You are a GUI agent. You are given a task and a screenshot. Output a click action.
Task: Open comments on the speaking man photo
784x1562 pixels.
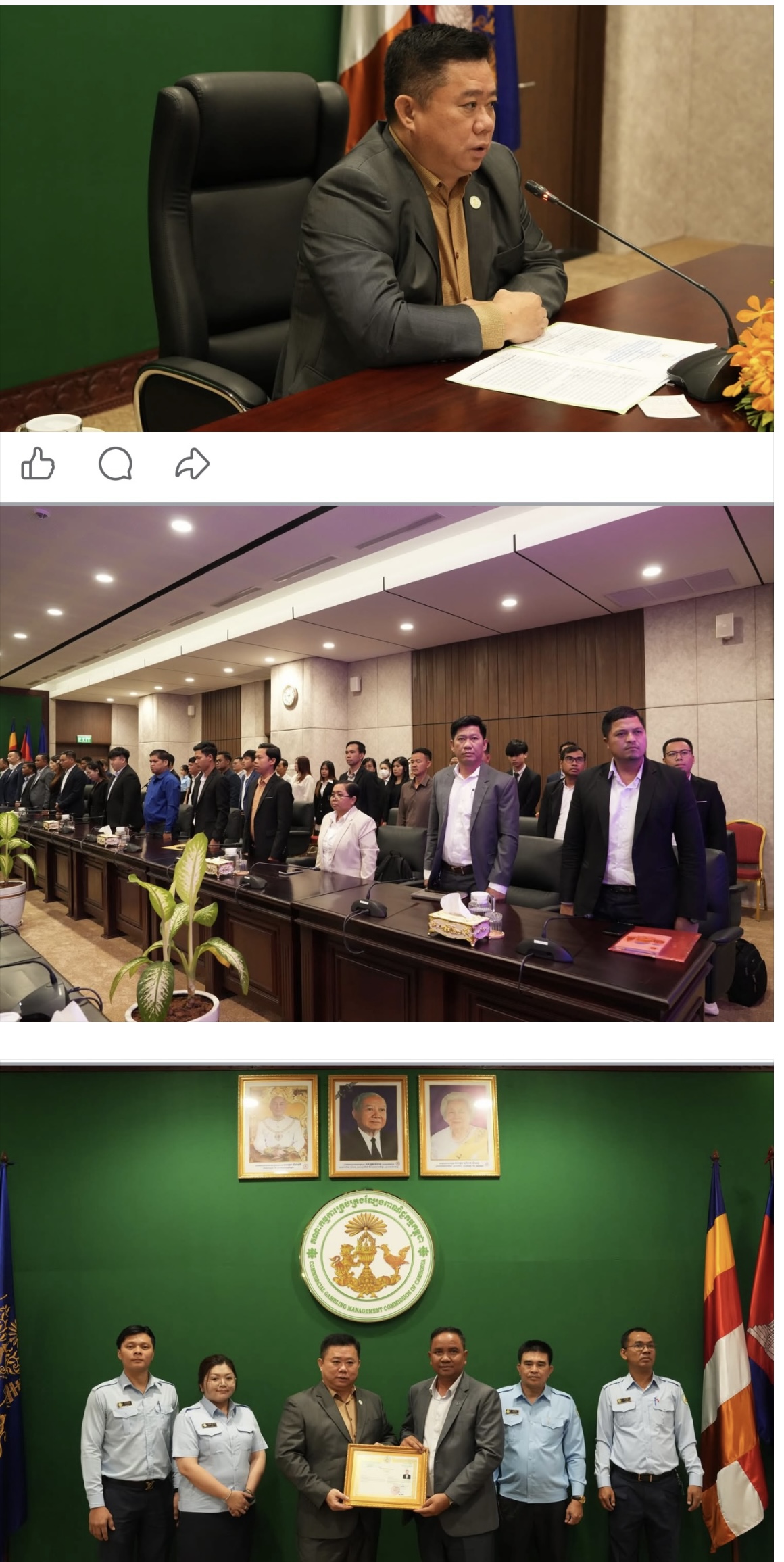(x=115, y=464)
